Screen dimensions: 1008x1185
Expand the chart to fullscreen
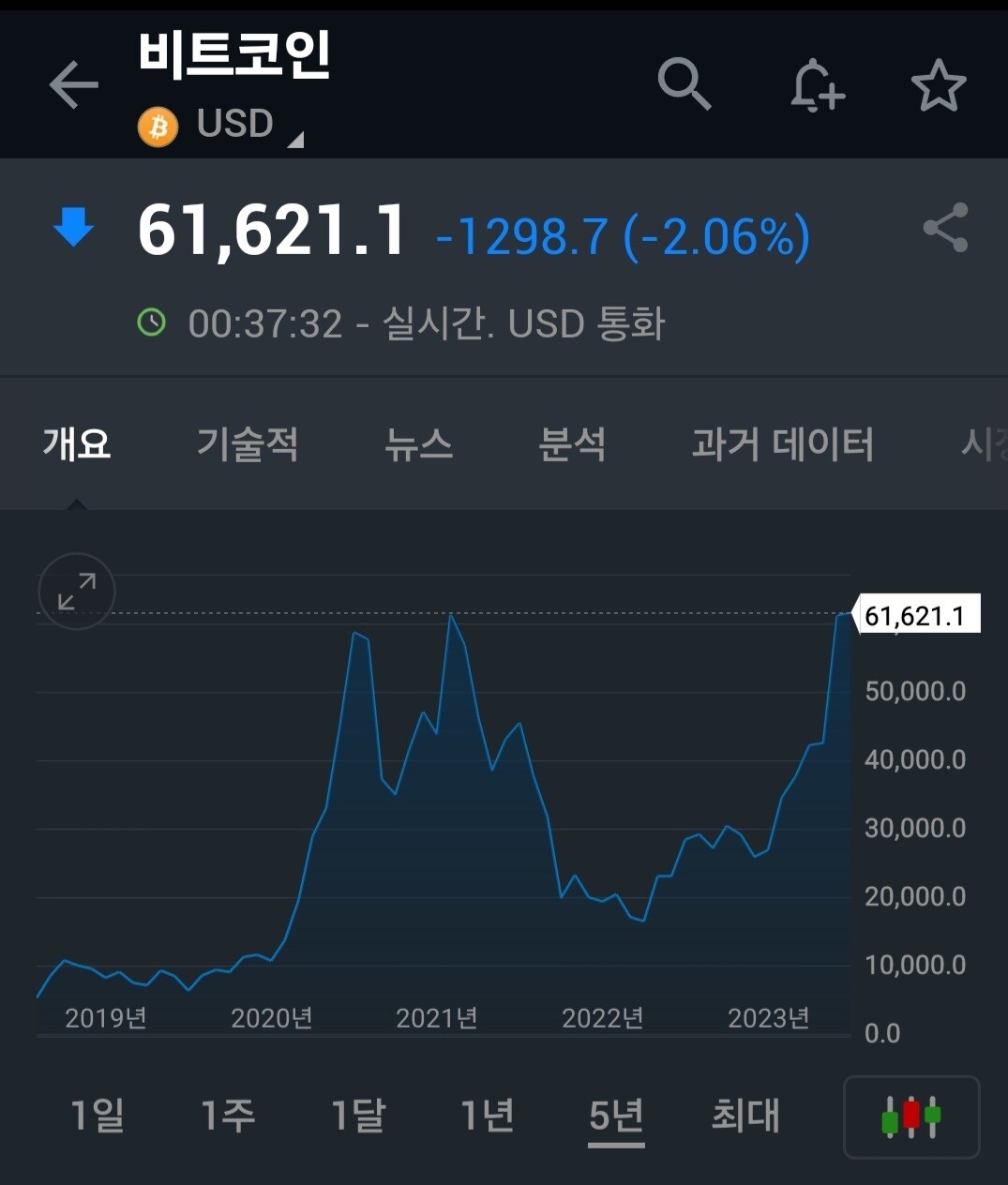tap(75, 592)
